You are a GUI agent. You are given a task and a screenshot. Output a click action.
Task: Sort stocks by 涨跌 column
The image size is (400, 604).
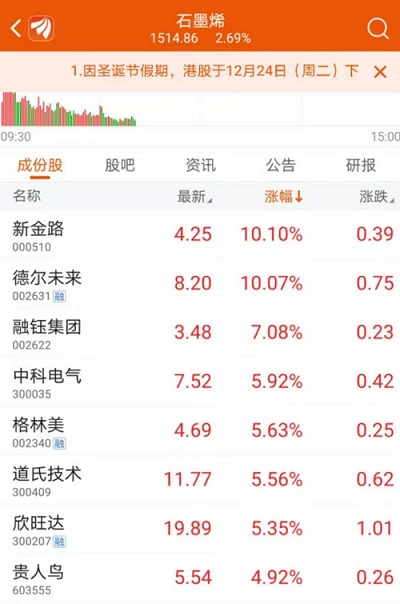pos(376,196)
